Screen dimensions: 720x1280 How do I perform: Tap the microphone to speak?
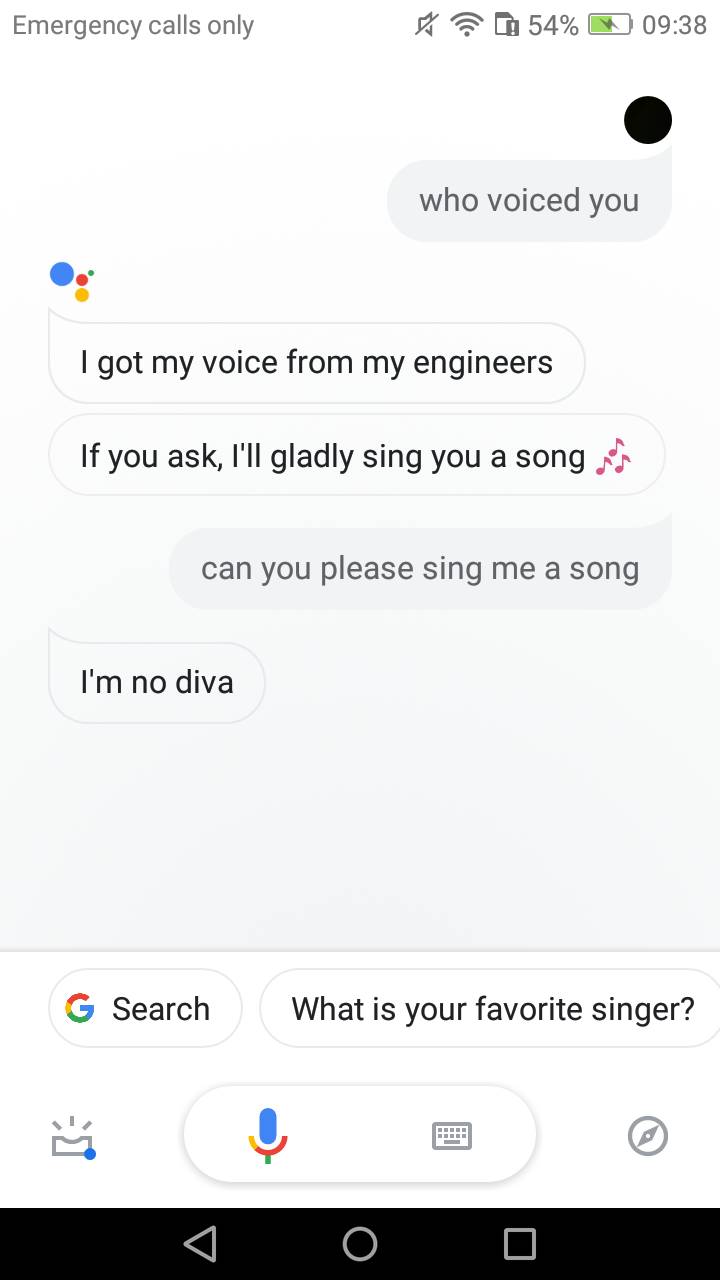click(x=267, y=1135)
